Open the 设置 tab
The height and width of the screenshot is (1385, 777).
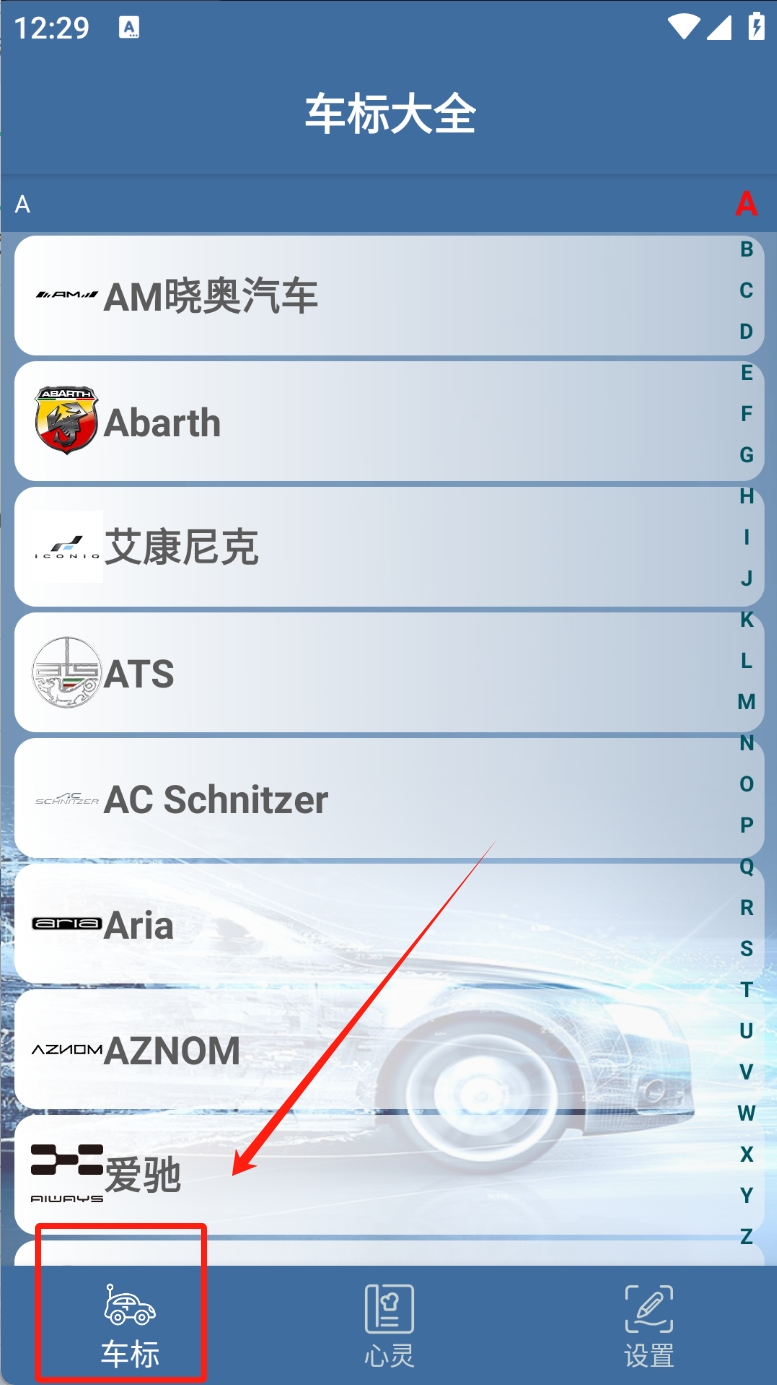click(x=648, y=1328)
